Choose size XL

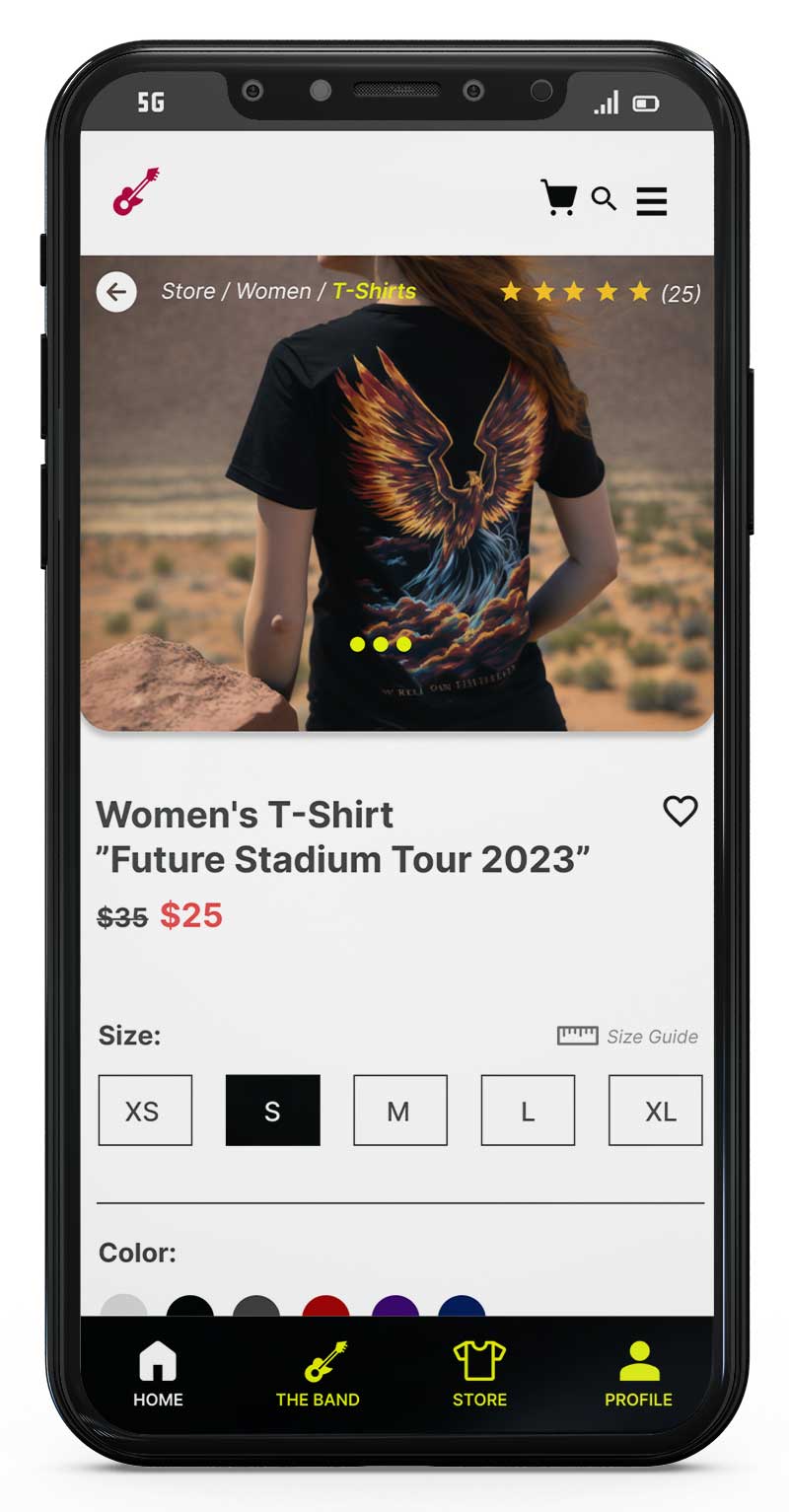(656, 1111)
